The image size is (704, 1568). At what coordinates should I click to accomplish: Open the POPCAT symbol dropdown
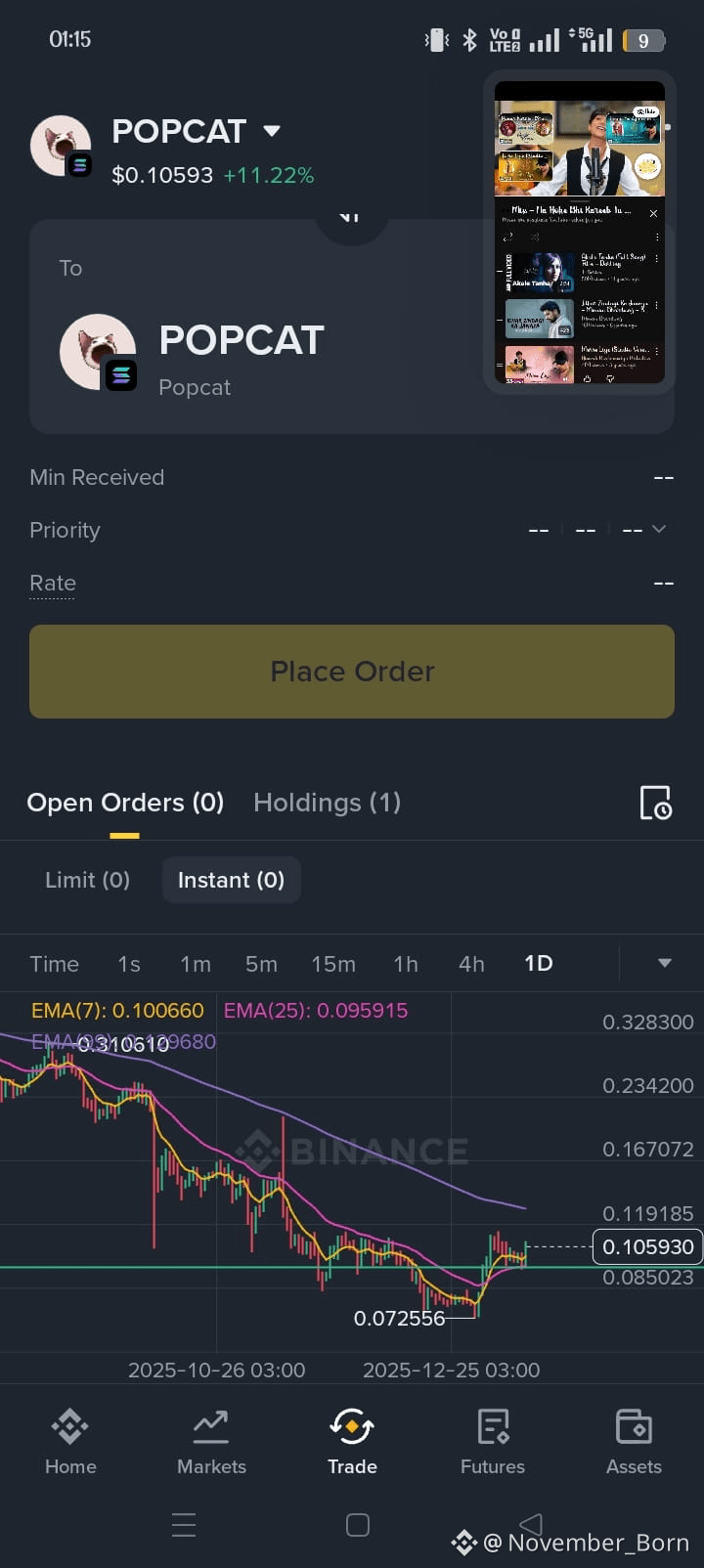click(x=271, y=130)
